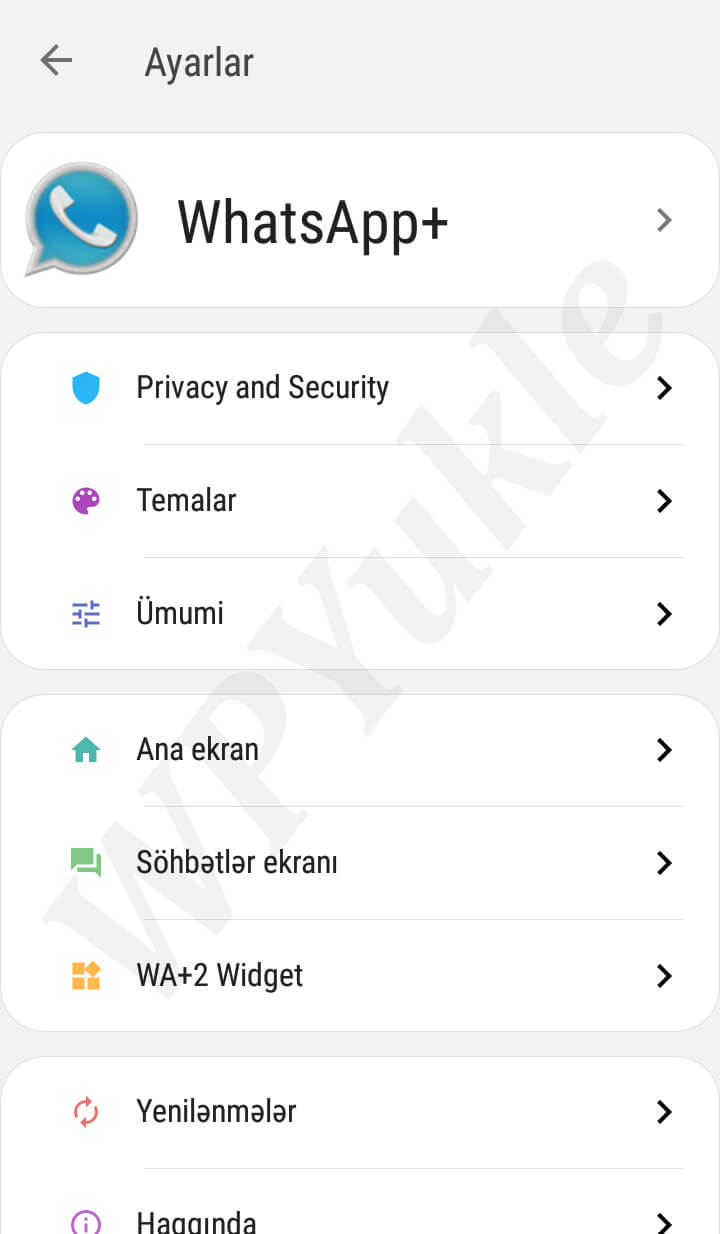The image size is (720, 1234).
Task: Open Privacy and Security settings
Action: coord(360,388)
